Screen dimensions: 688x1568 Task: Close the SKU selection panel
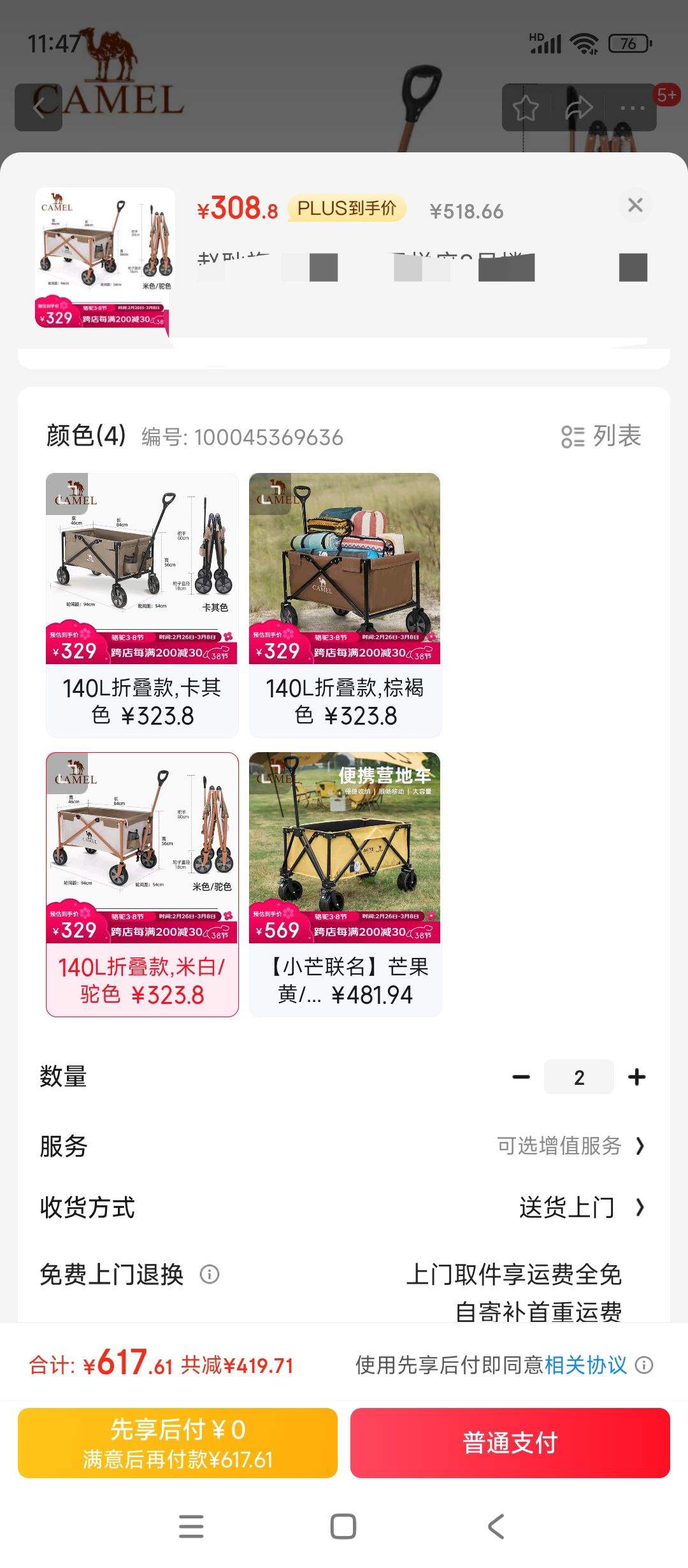tap(635, 205)
